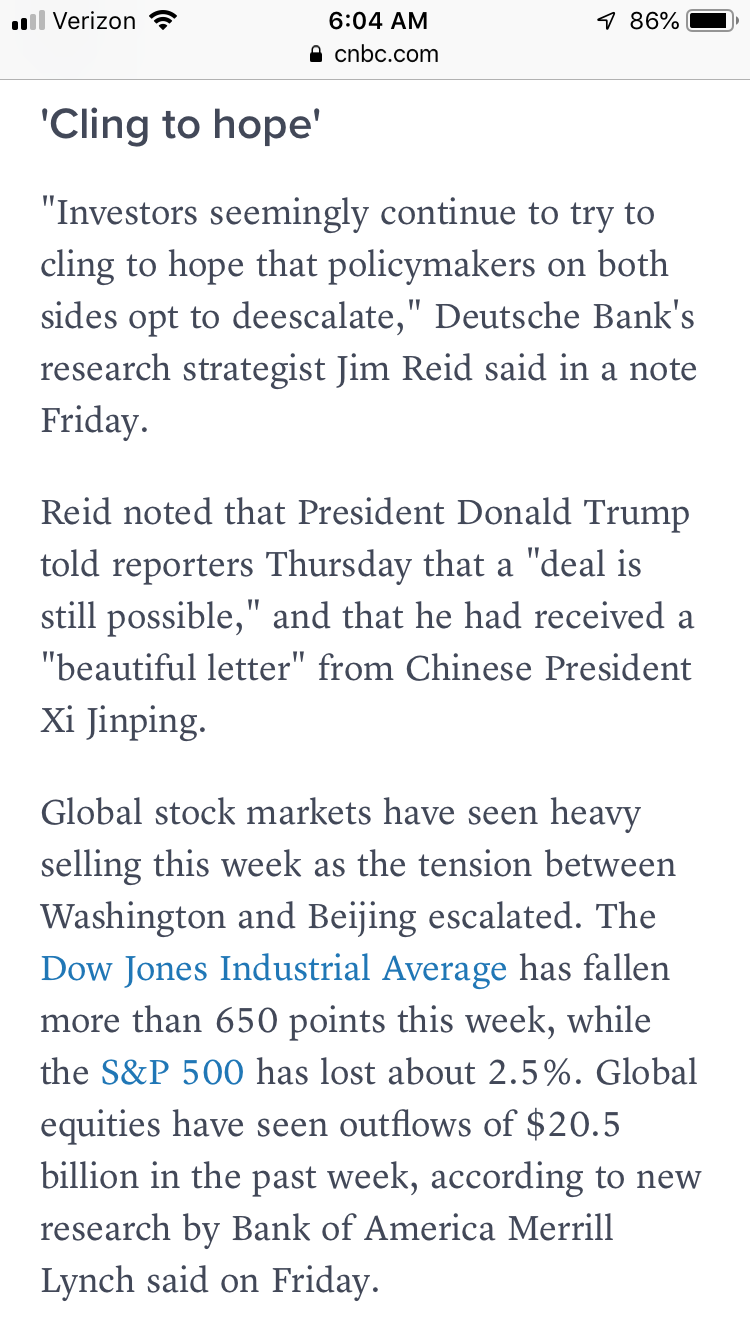
Task: Open the Dow Jones Industrial Average link
Action: [x=273, y=969]
